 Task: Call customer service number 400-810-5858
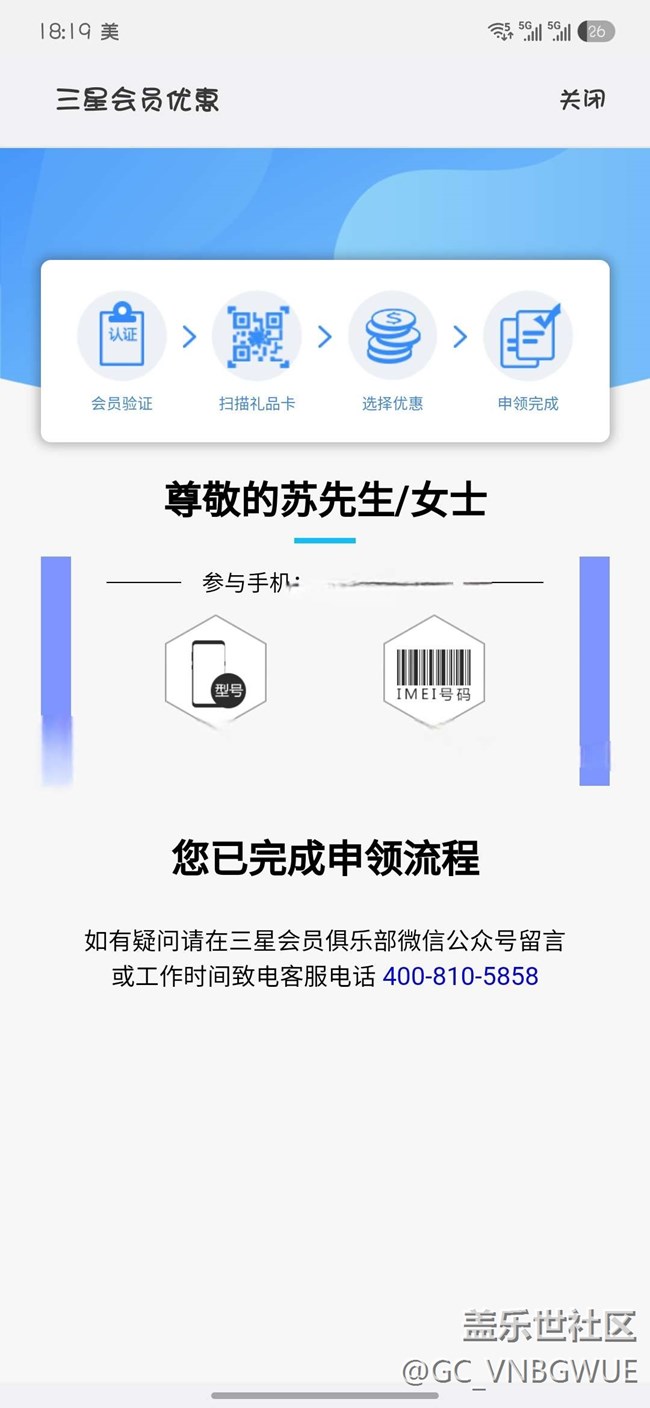(x=460, y=976)
